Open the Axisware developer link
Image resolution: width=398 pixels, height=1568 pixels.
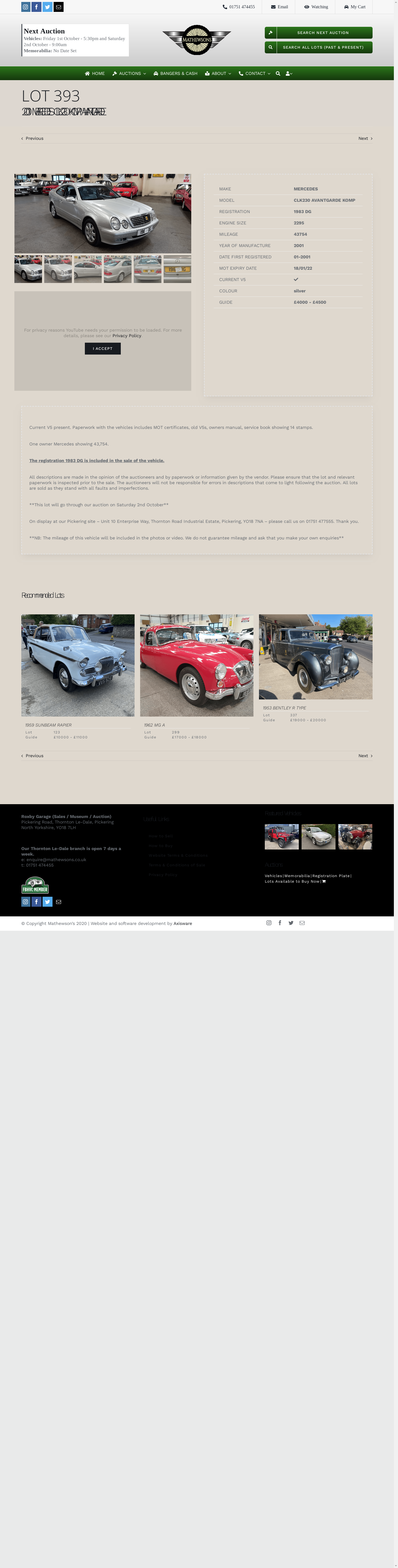(183, 923)
